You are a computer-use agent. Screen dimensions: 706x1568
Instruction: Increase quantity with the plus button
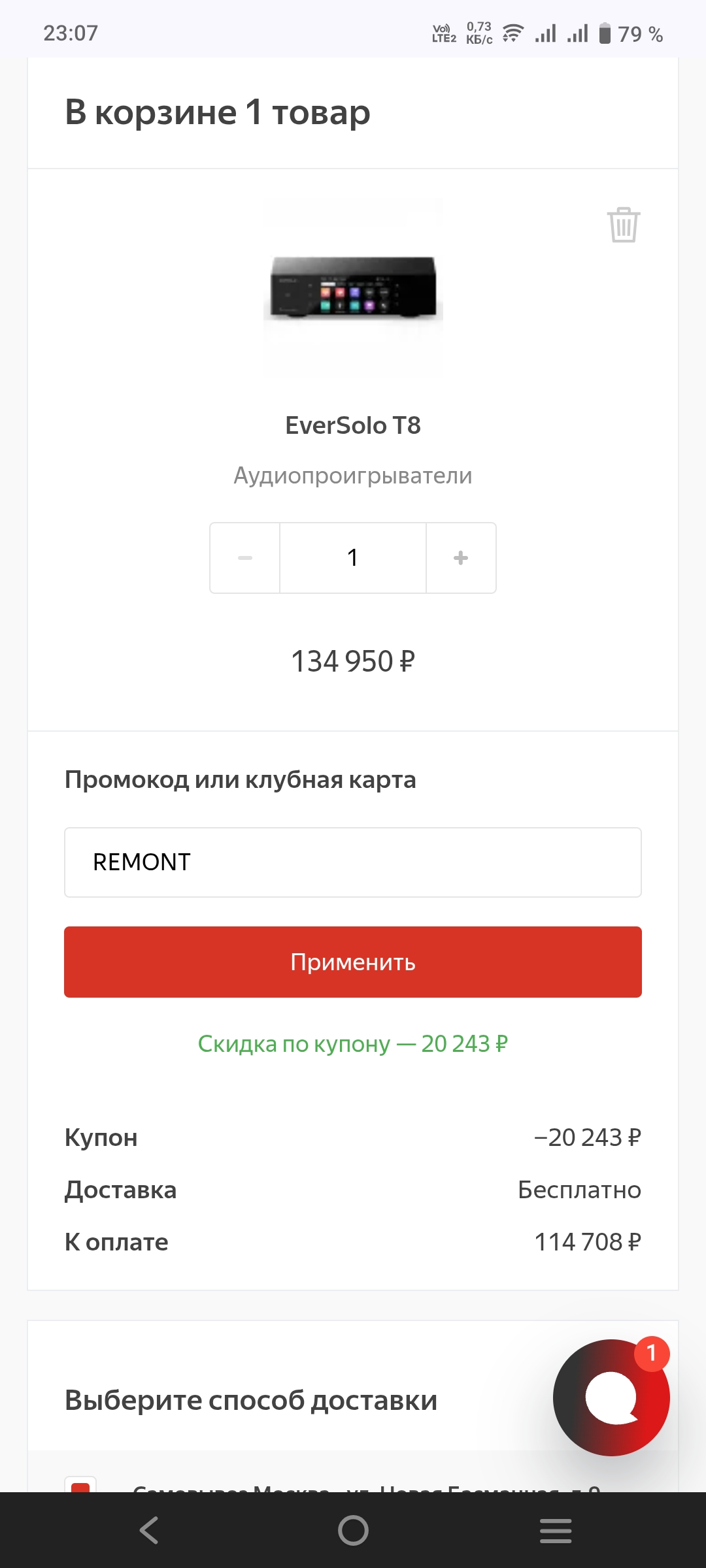coord(461,558)
